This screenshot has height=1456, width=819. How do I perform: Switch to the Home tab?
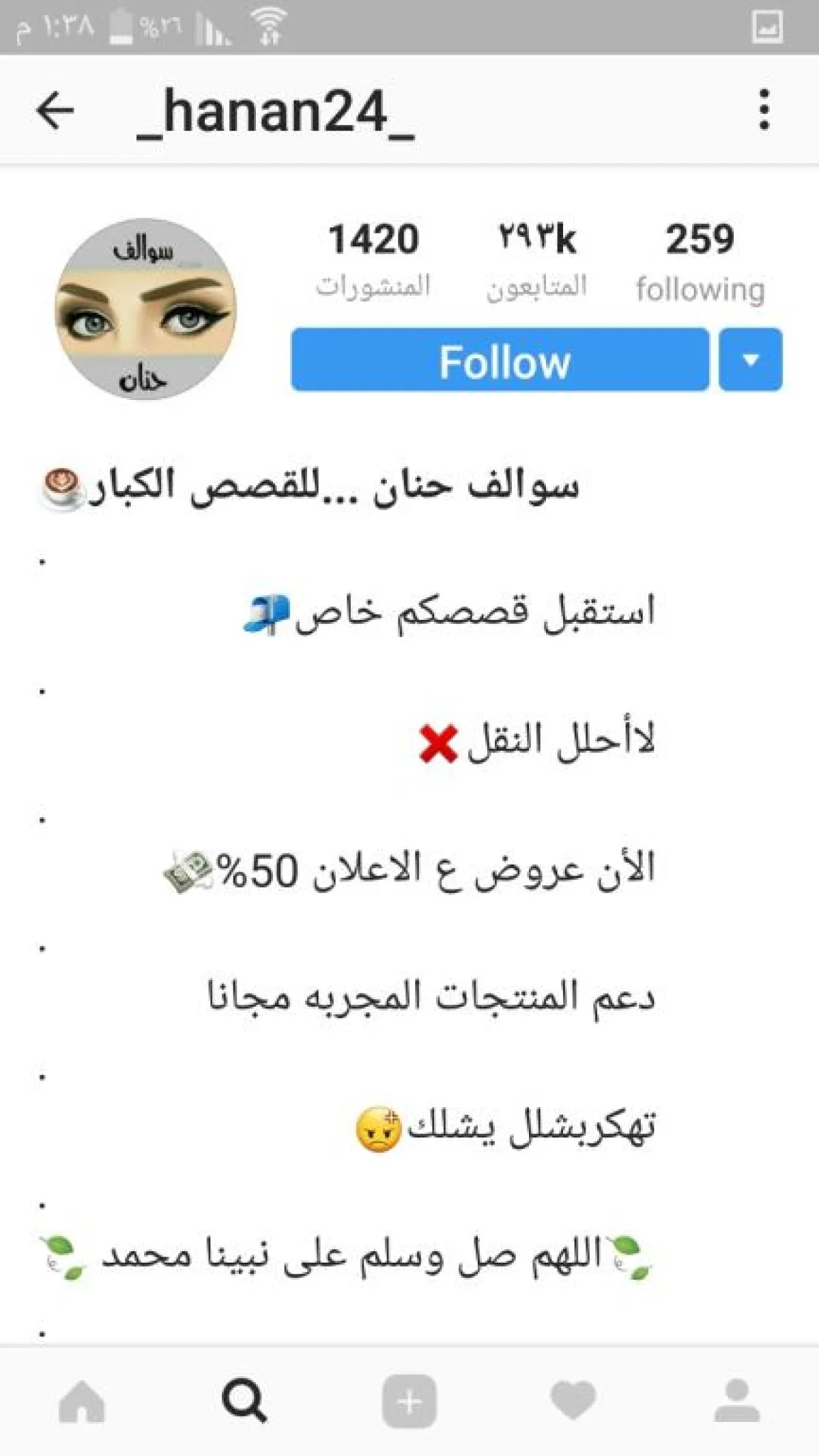(82, 1401)
